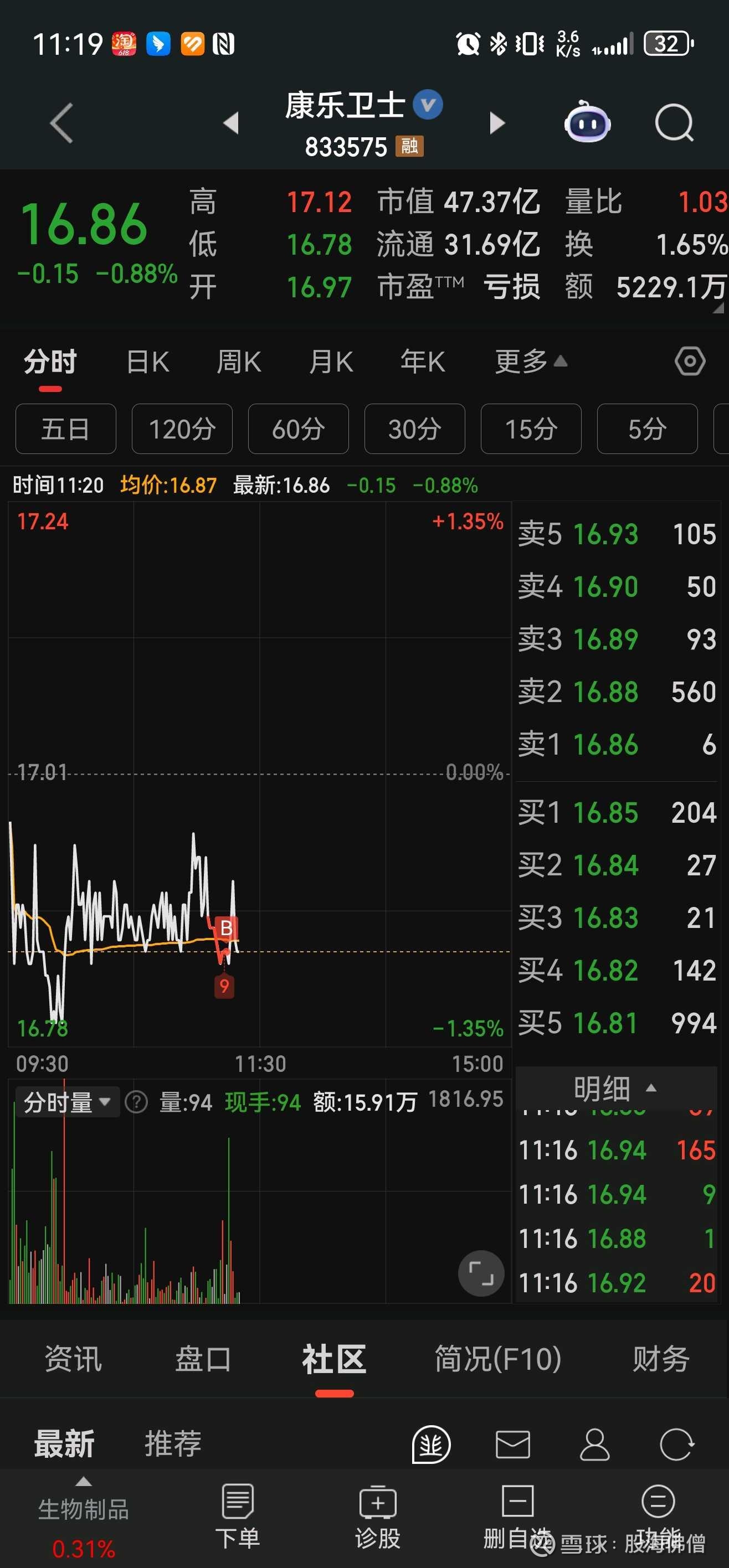
Task: Expand the 更多 chart options
Action: tap(531, 362)
